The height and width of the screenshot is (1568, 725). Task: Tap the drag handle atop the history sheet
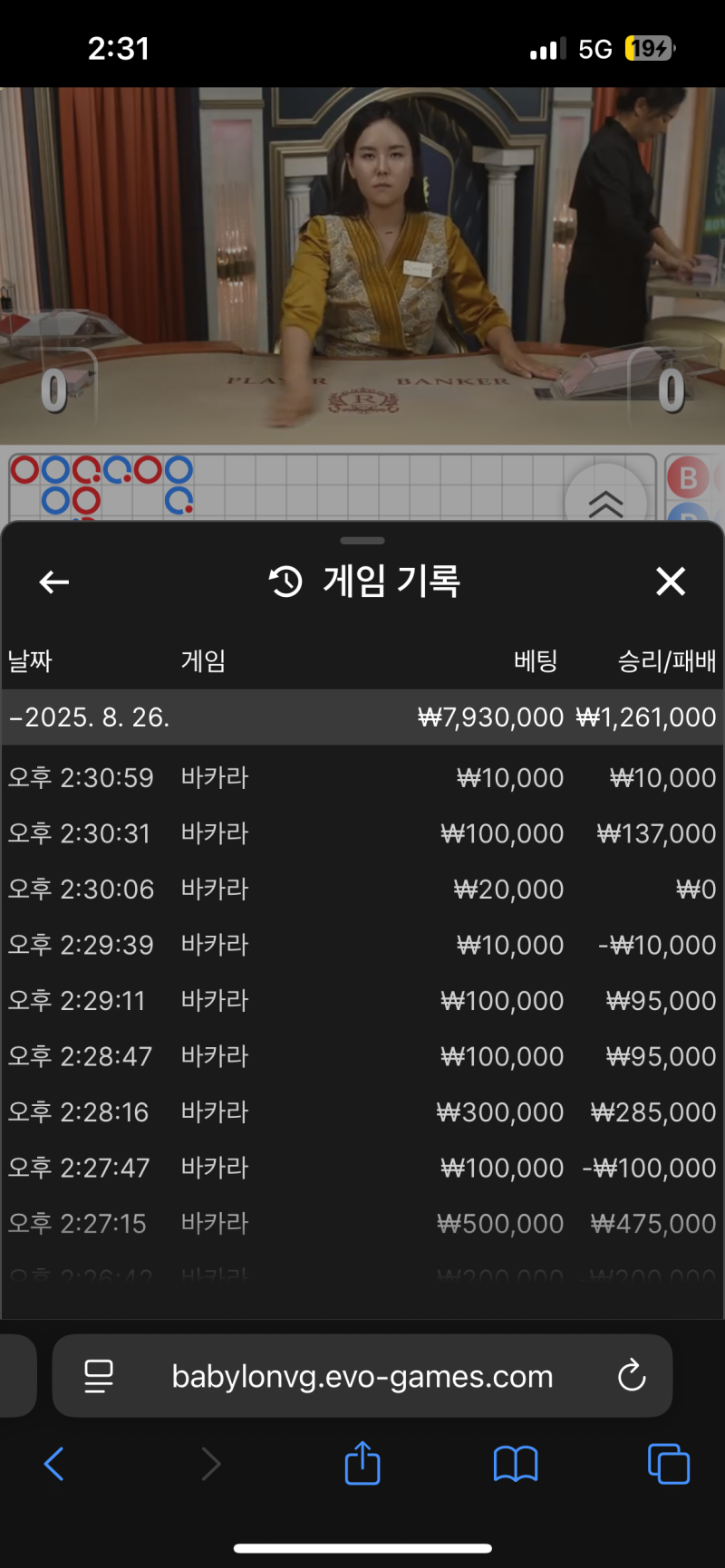(x=362, y=540)
